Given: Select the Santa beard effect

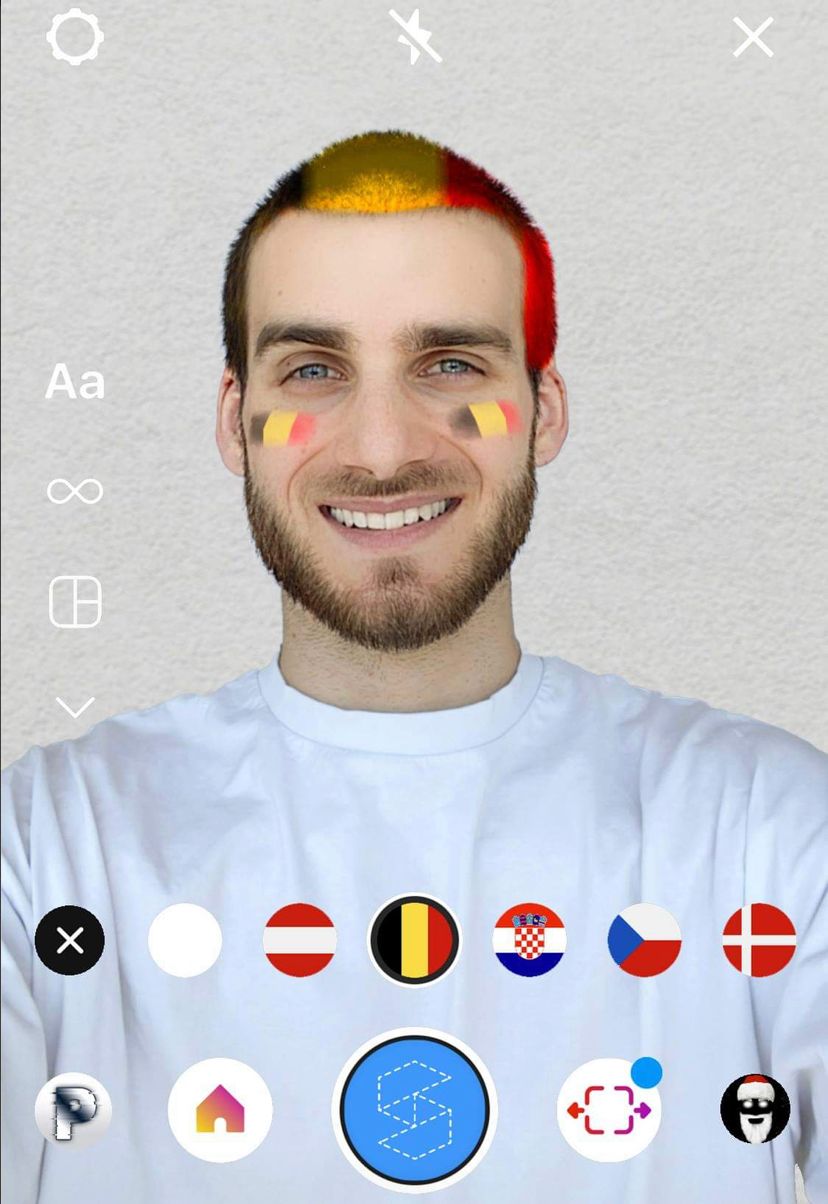Looking at the screenshot, I should (755, 1110).
